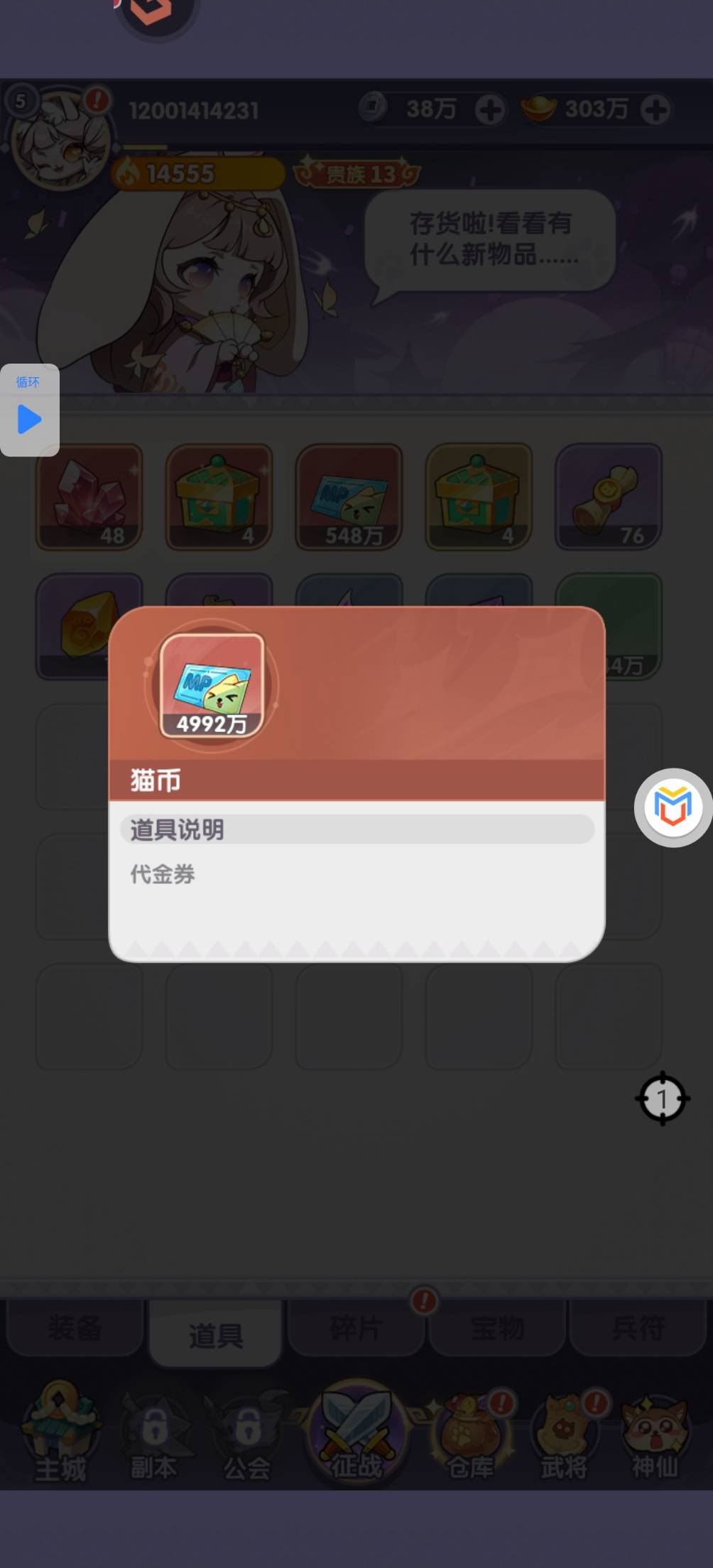
Task: Select the scroll item with 76
Action: (x=609, y=496)
